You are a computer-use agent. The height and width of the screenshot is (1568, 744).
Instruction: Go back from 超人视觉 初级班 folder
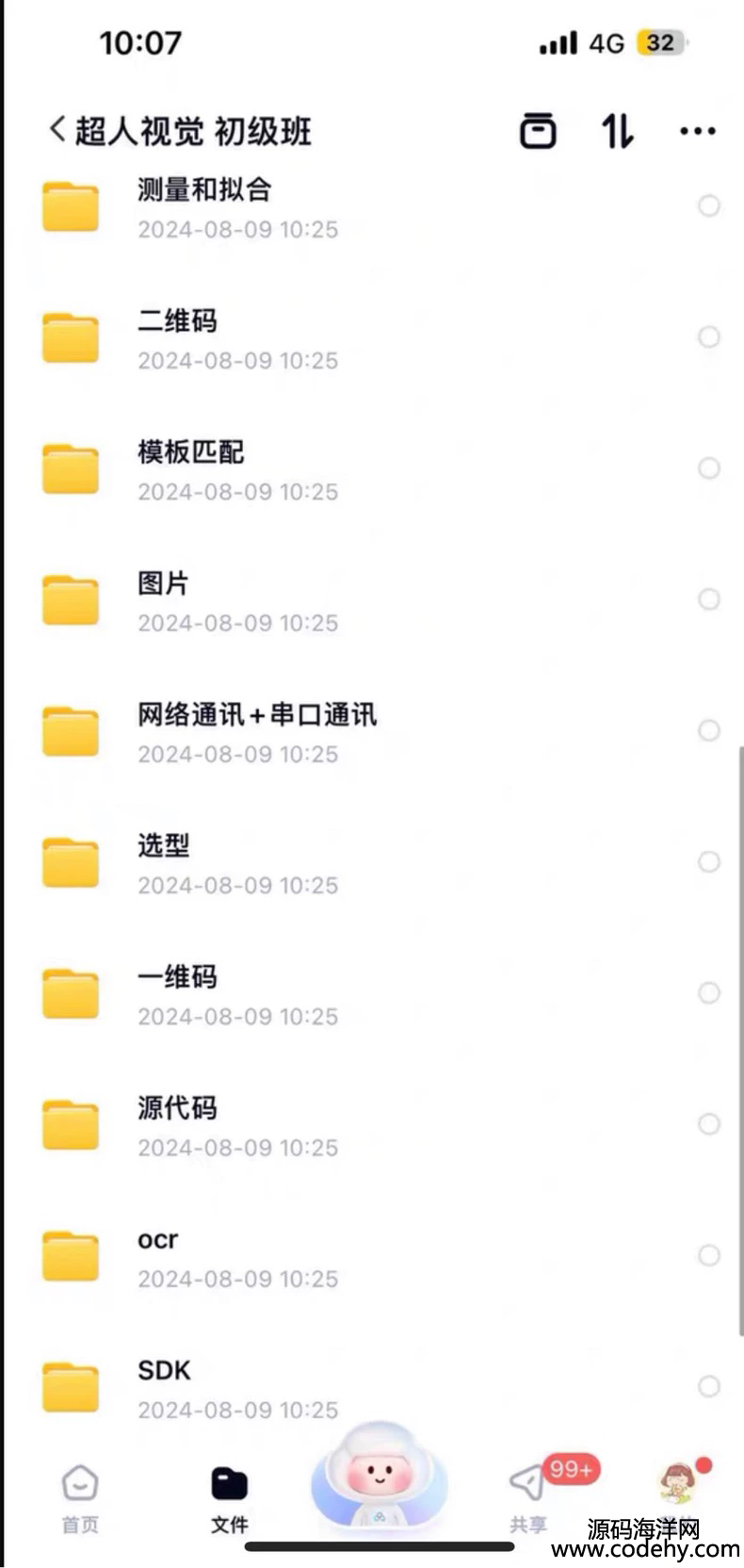pyautogui.click(x=58, y=130)
